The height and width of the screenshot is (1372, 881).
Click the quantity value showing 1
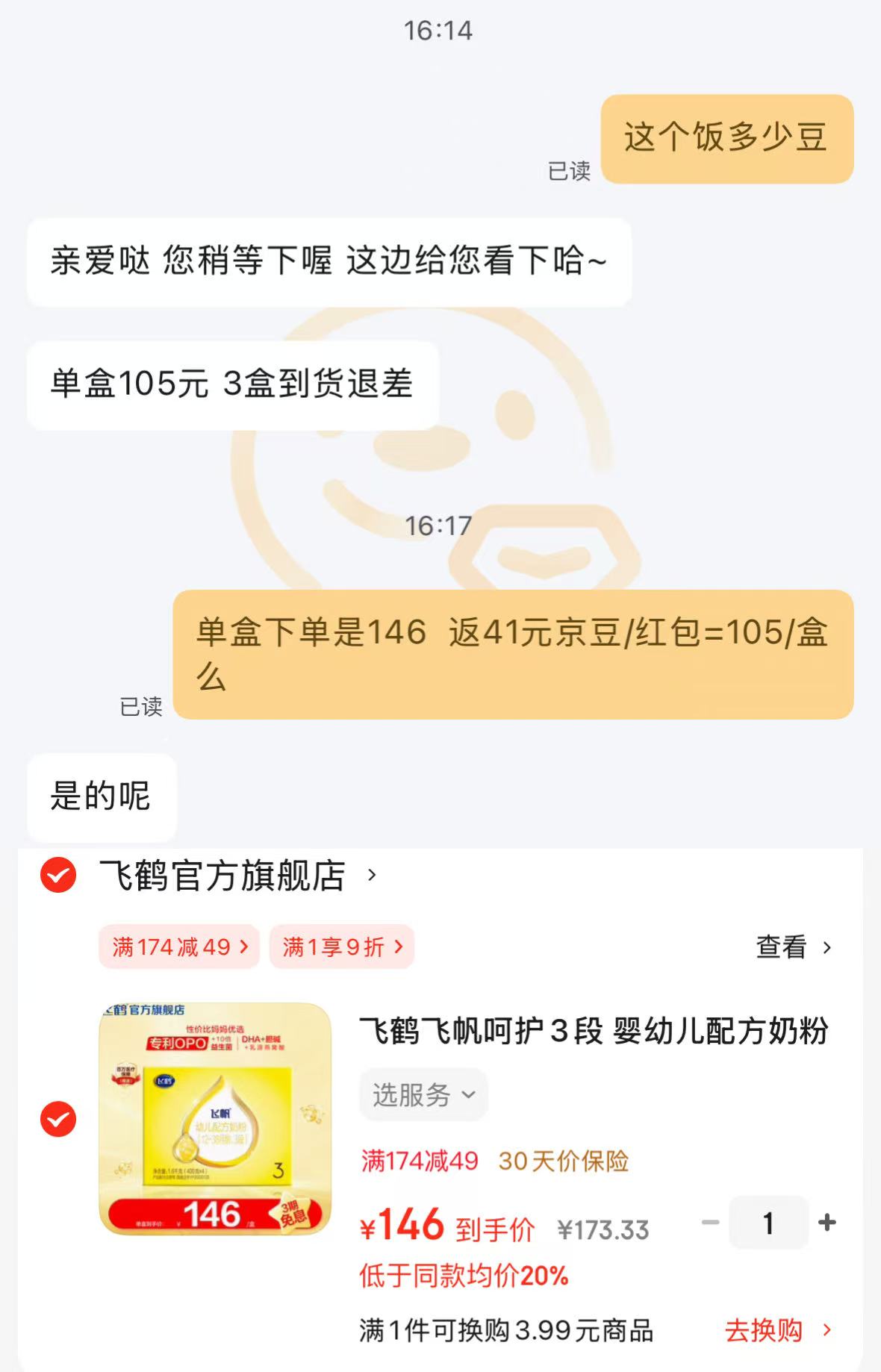click(770, 1220)
